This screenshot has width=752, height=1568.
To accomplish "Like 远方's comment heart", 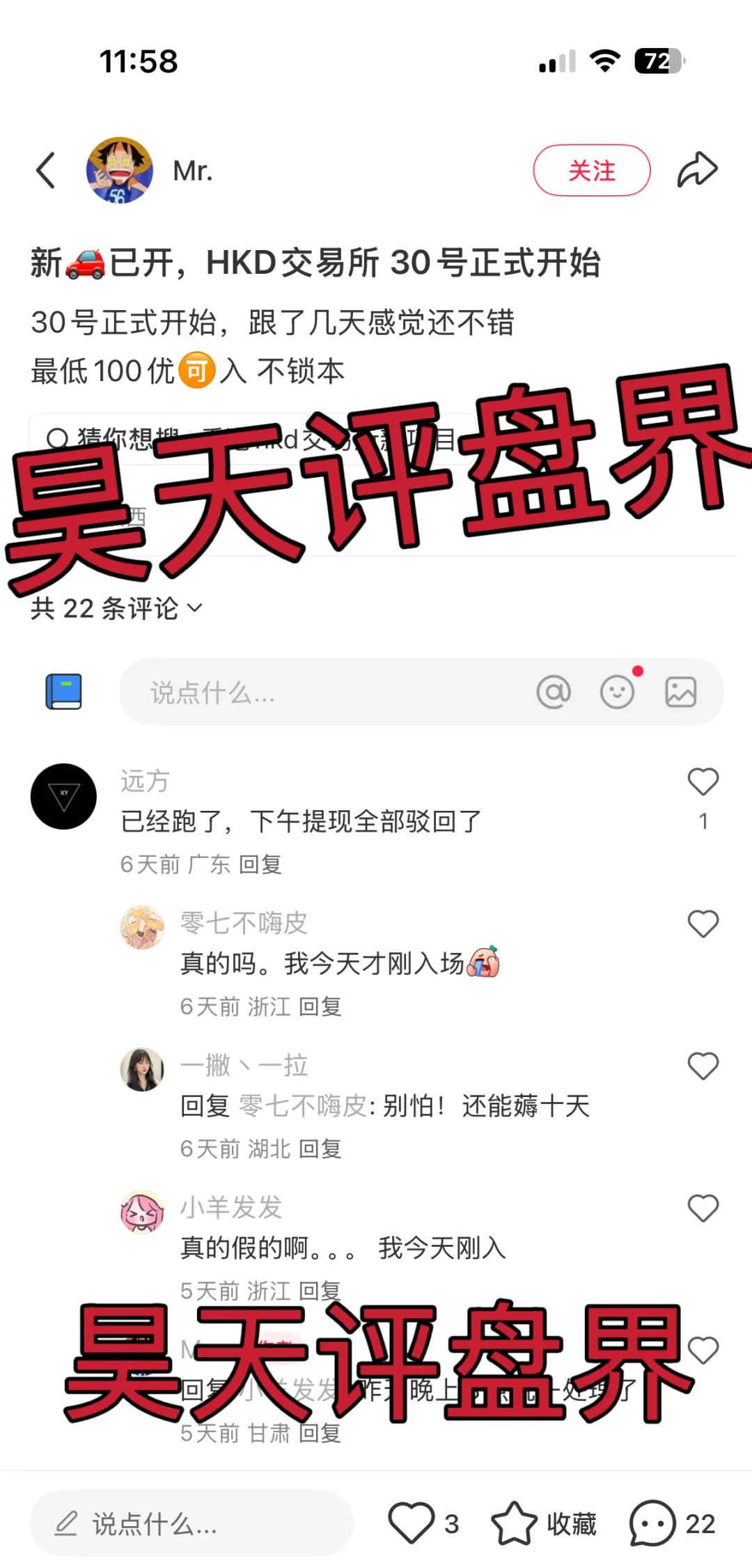I will tap(703, 782).
